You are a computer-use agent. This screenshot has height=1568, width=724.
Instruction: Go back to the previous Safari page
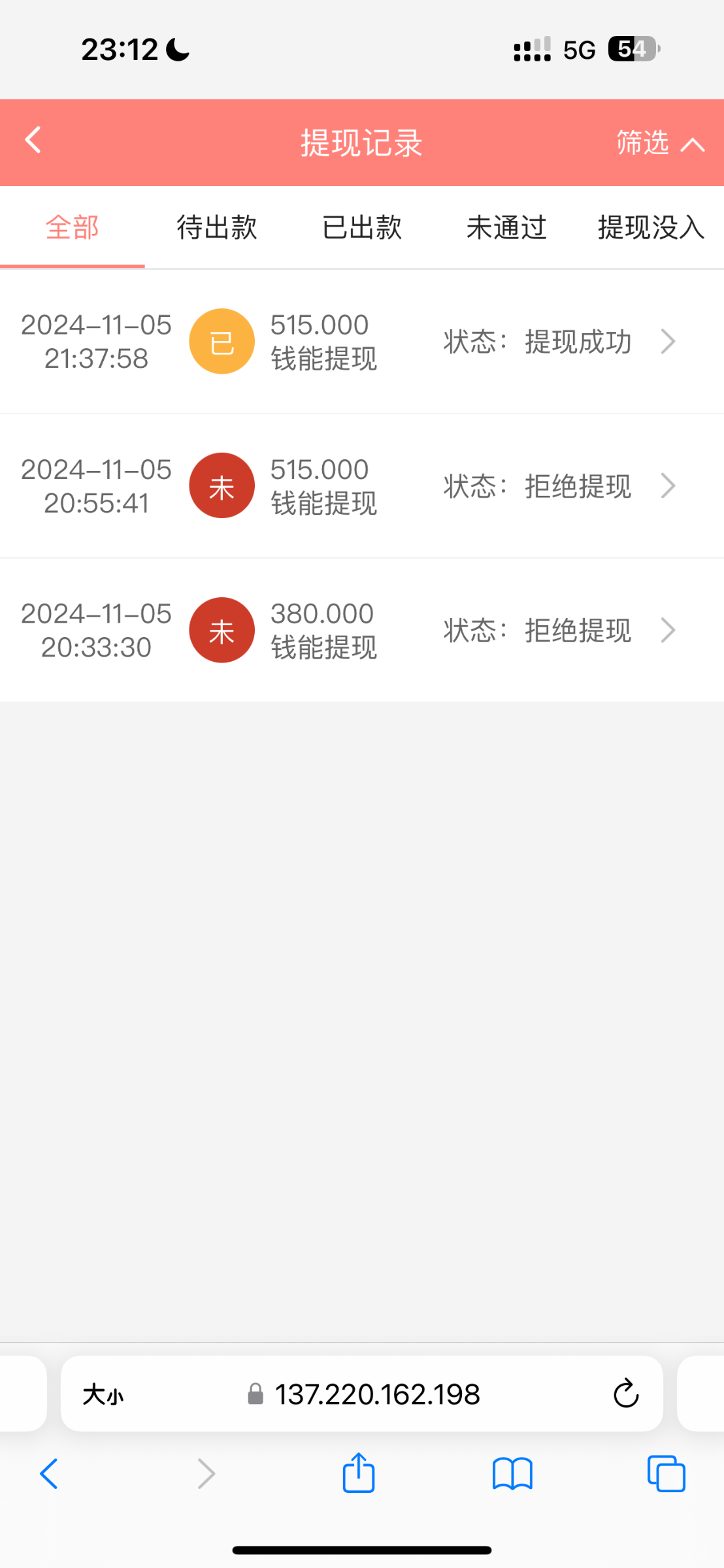coord(49,1474)
